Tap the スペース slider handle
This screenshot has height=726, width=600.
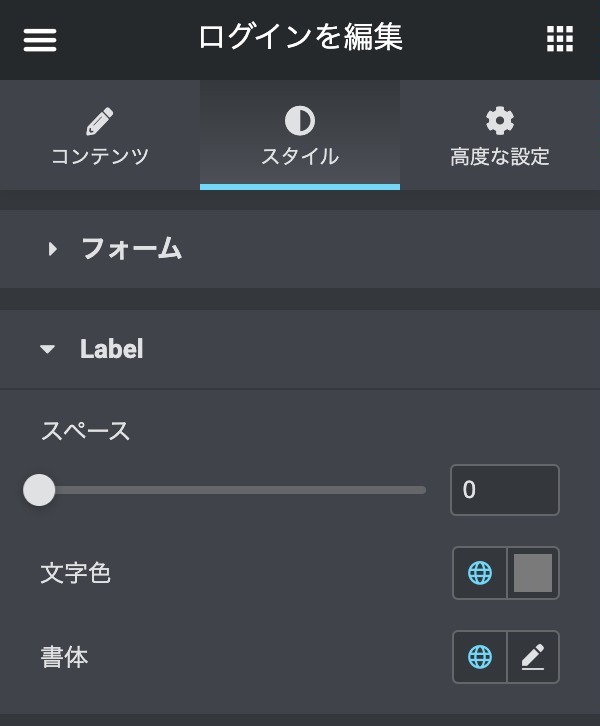click(39, 490)
